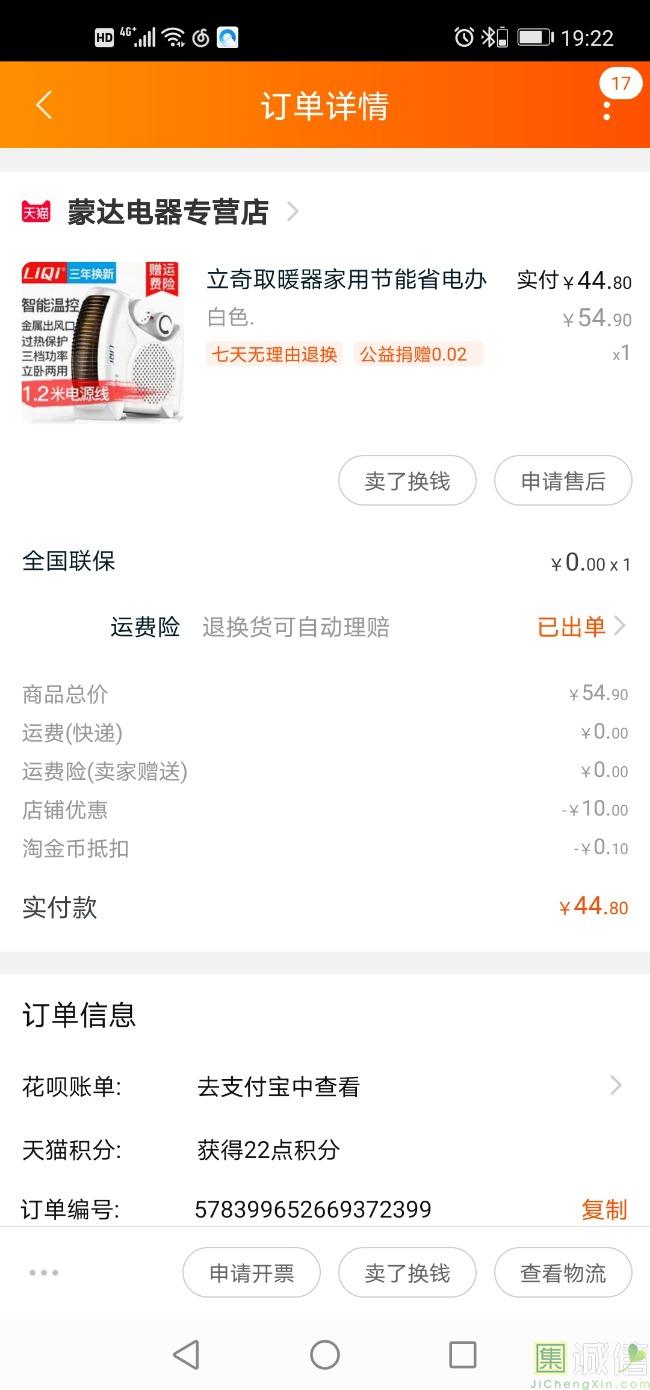Open 花呗账单 去支付宝中查看
The height and width of the screenshot is (1390, 650).
(400, 1087)
